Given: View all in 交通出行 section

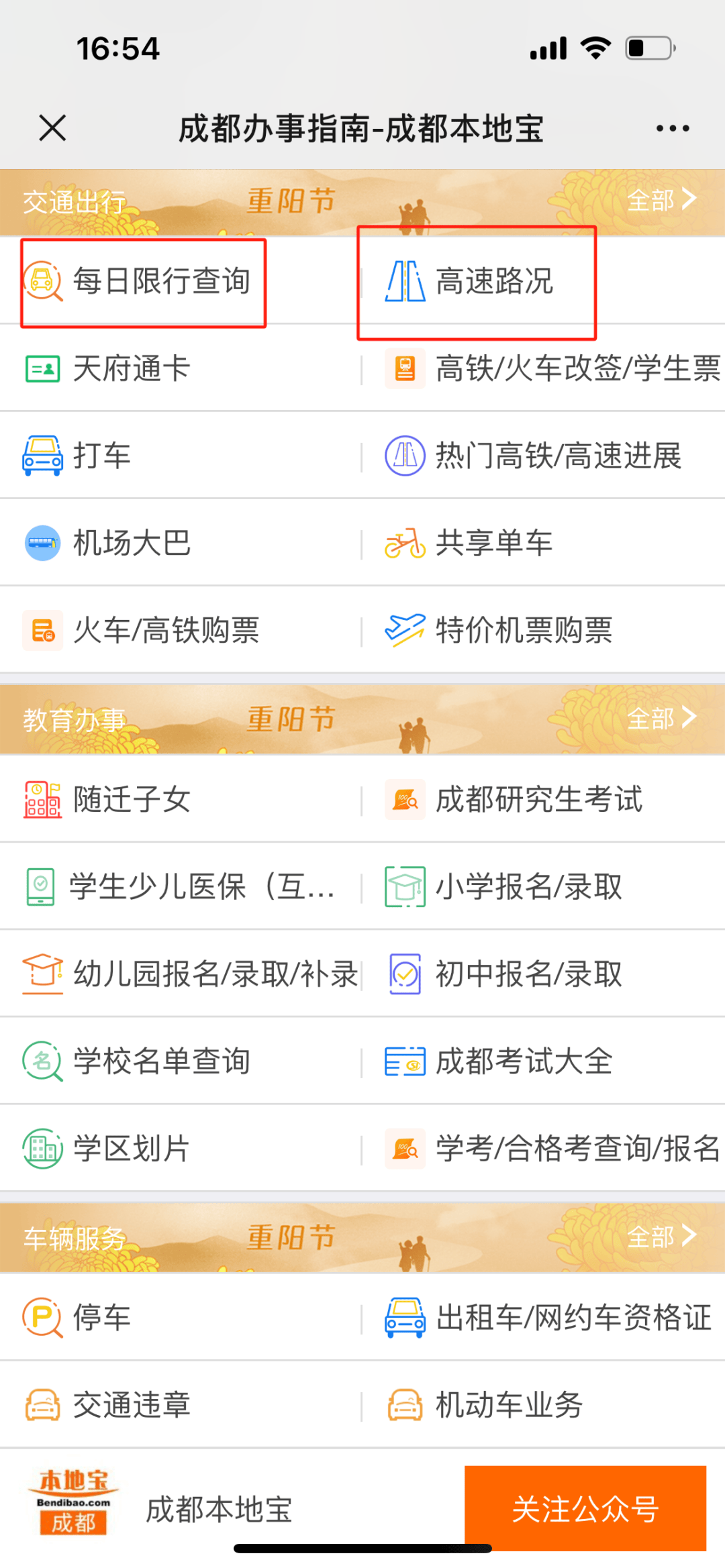Looking at the screenshot, I should 662,200.
